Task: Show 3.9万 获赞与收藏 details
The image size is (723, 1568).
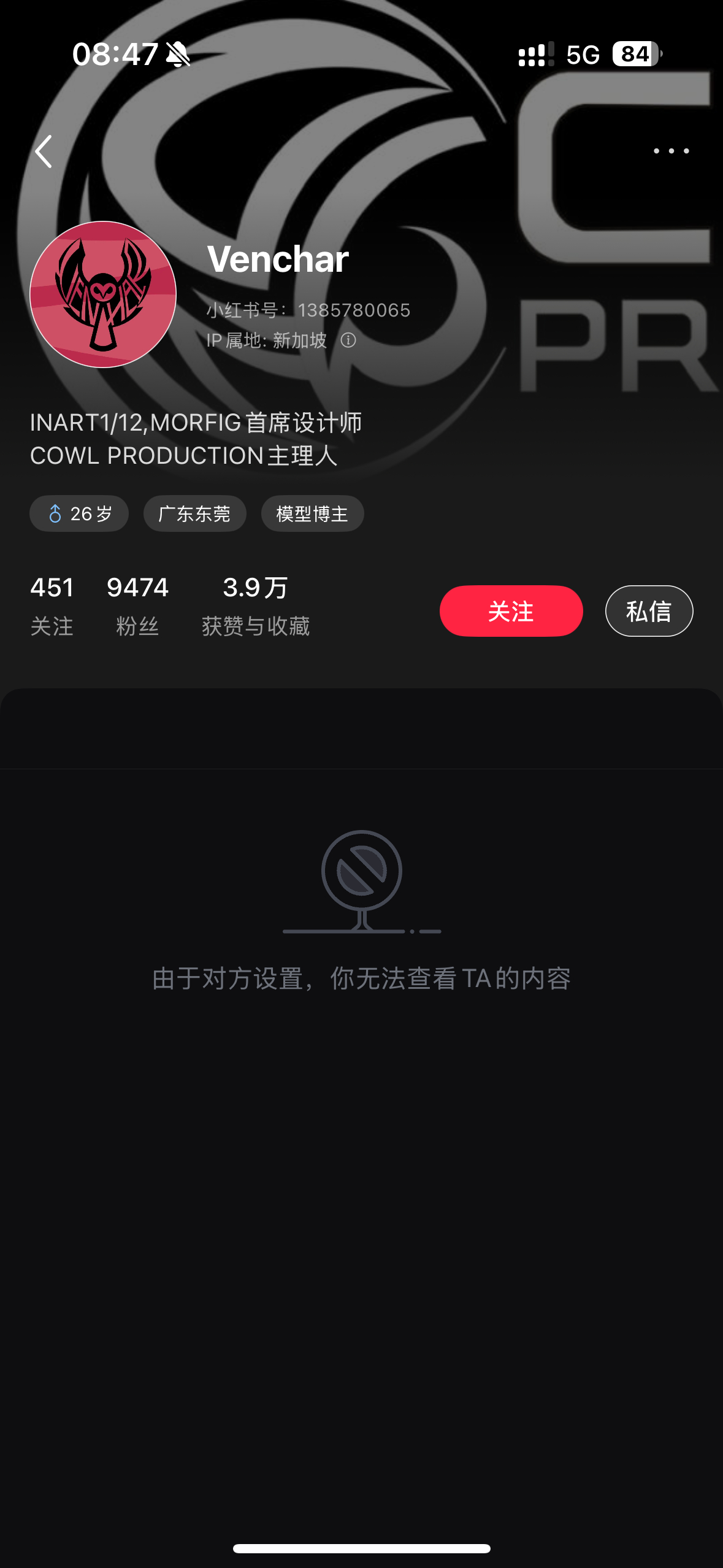Action: (x=255, y=605)
